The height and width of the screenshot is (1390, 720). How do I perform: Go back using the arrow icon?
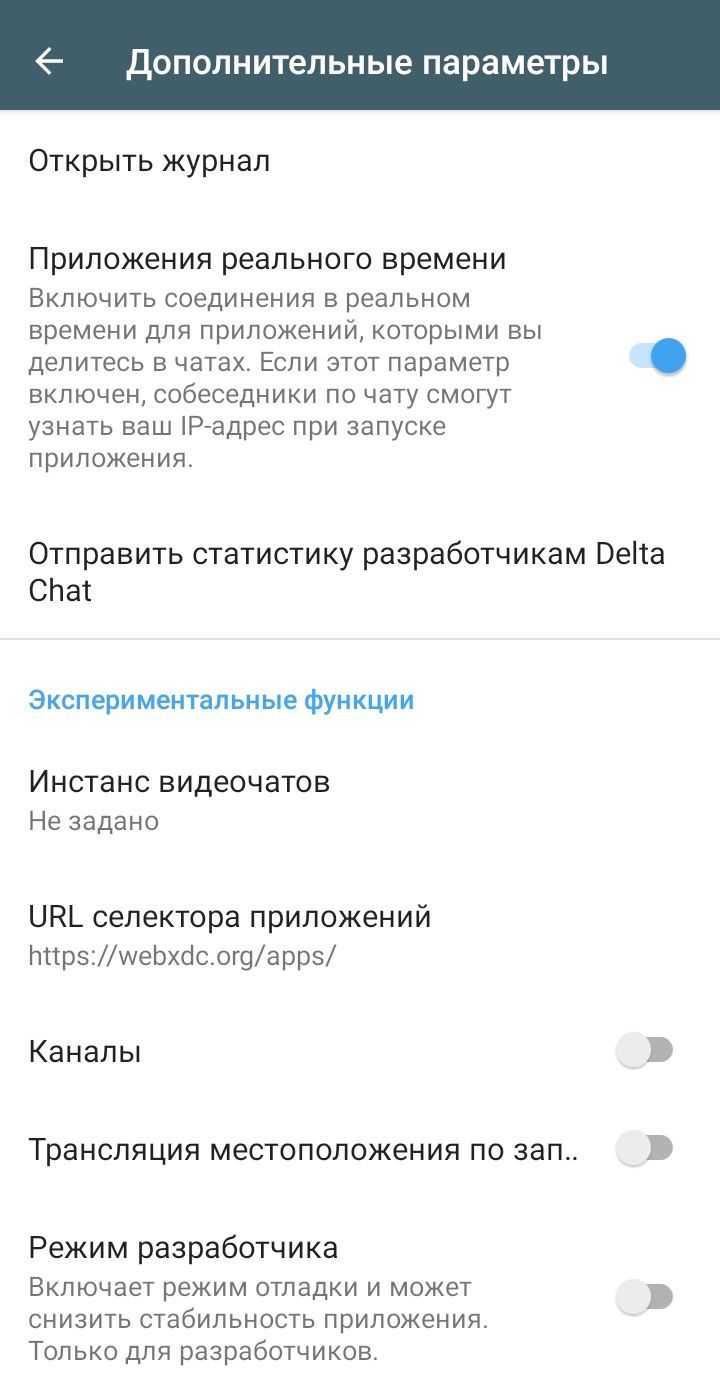click(49, 62)
